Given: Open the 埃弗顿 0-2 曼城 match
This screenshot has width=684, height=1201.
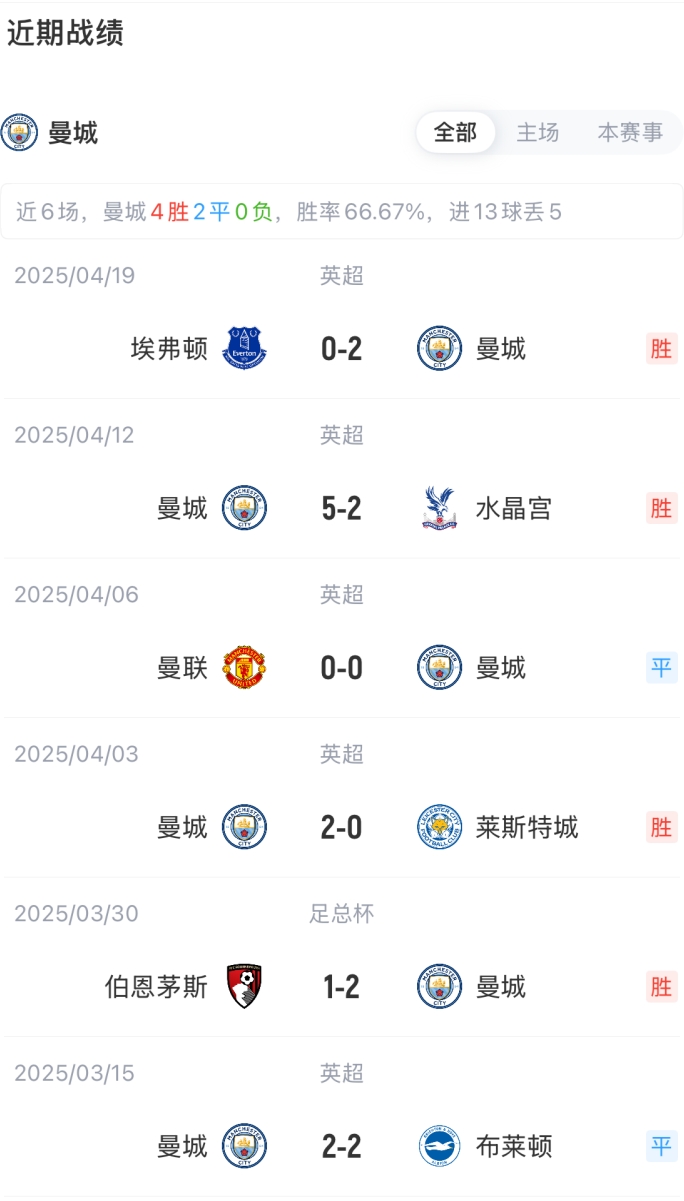Looking at the screenshot, I should [341, 349].
